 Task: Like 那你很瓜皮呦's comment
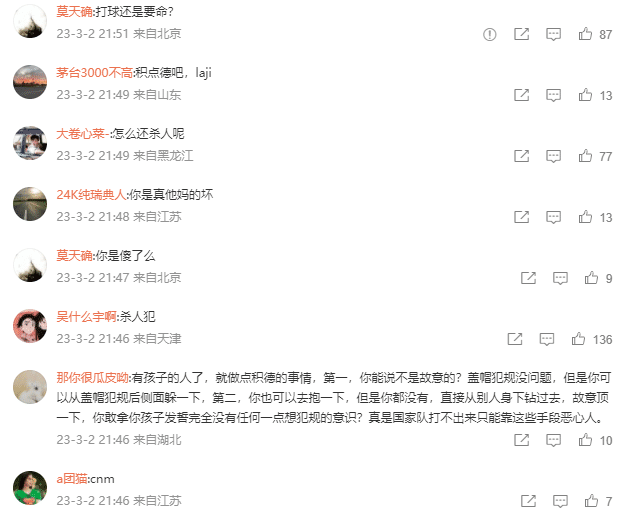(x=586, y=439)
